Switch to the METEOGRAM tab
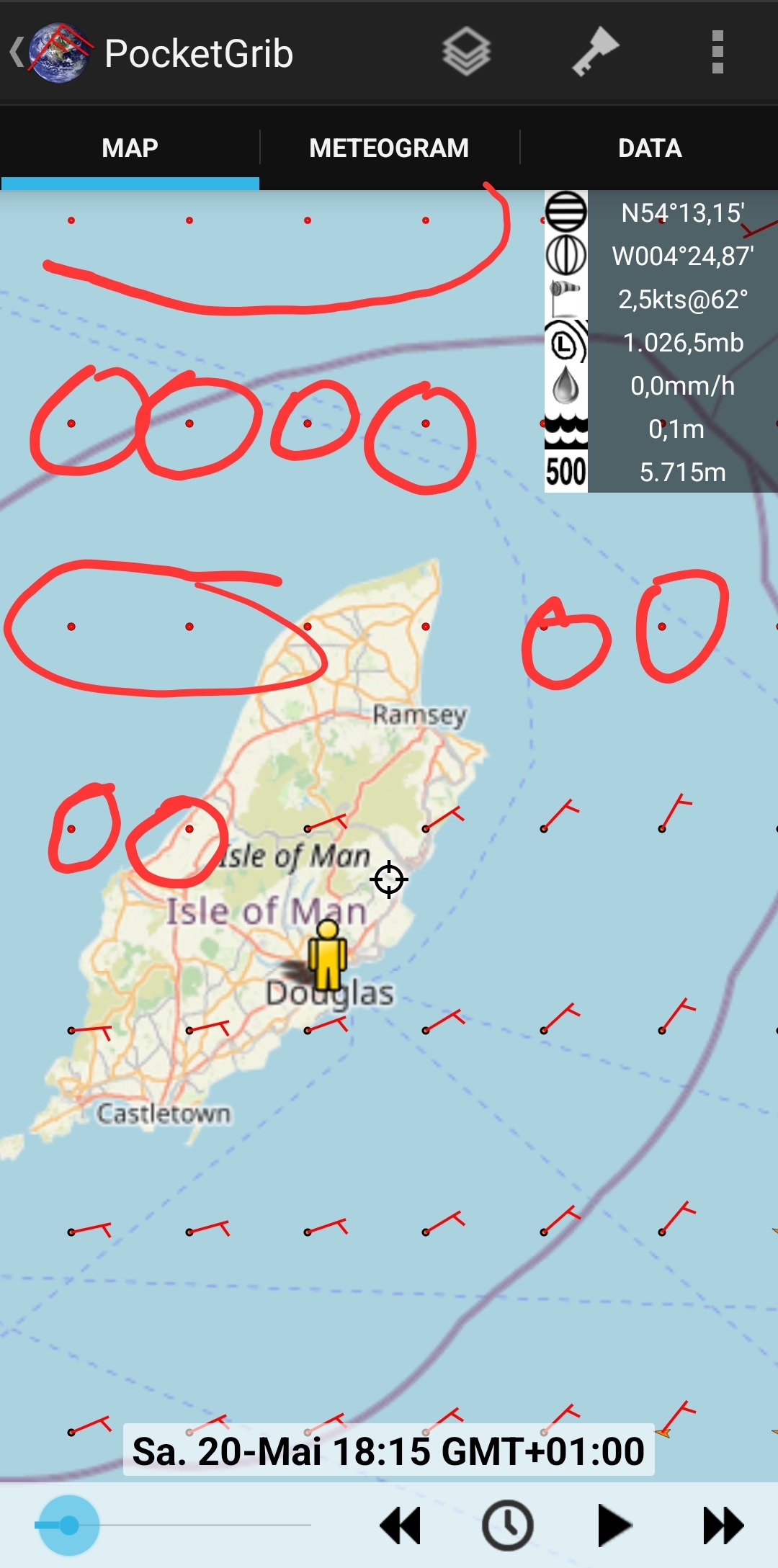 389,148
